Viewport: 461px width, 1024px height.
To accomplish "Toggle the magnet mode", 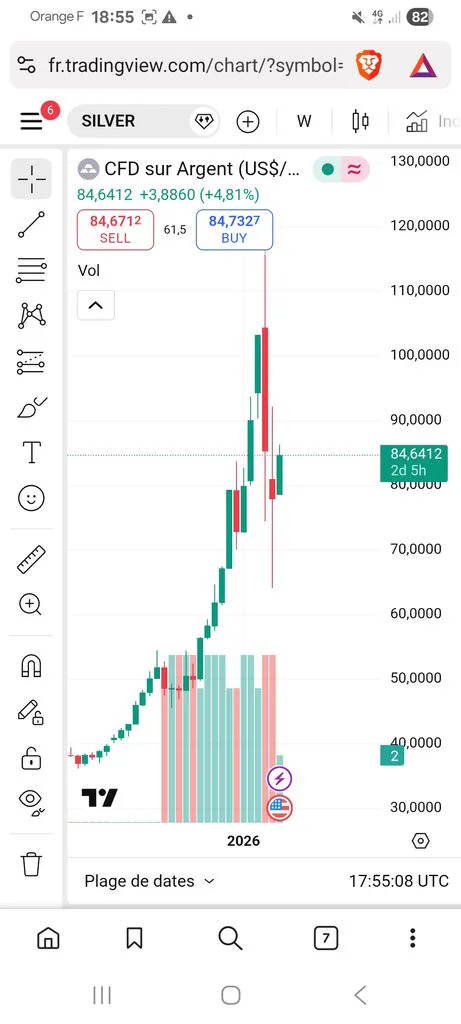I will [31, 666].
